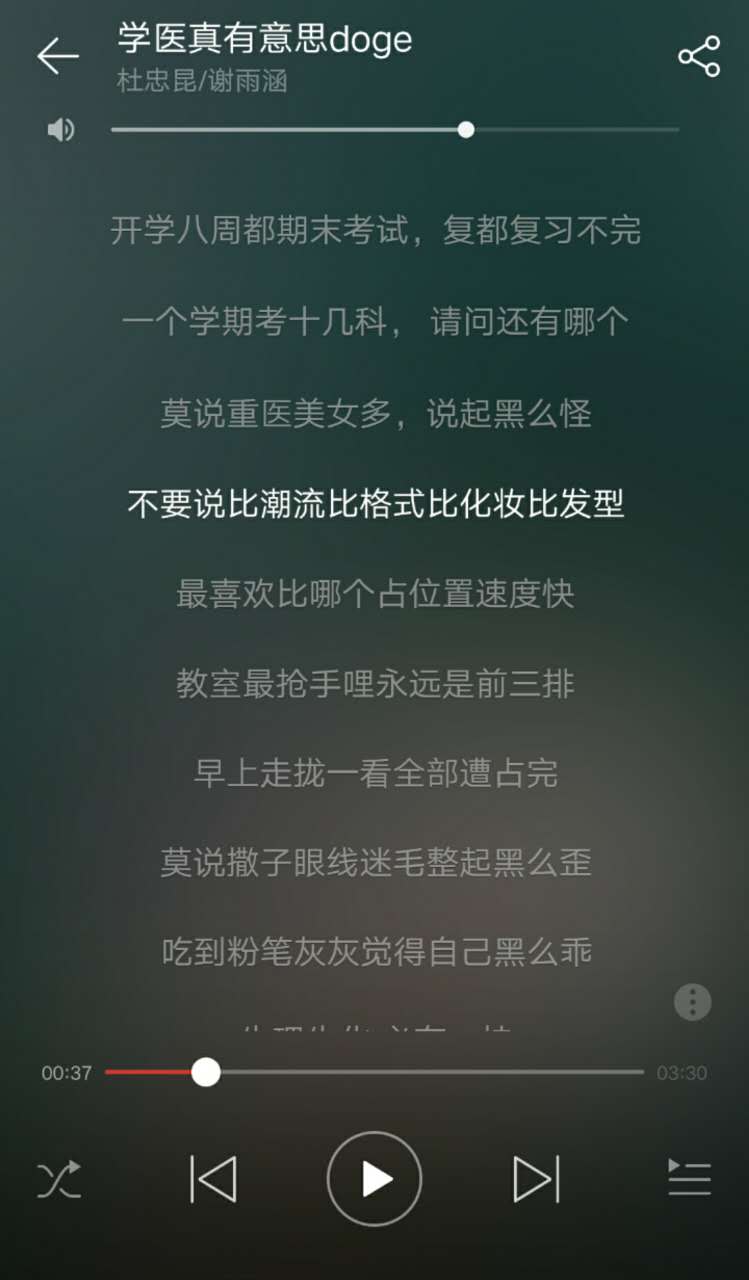The width and height of the screenshot is (749, 1280).
Task: Share the song 学医真有意思doge
Action: [x=699, y=56]
